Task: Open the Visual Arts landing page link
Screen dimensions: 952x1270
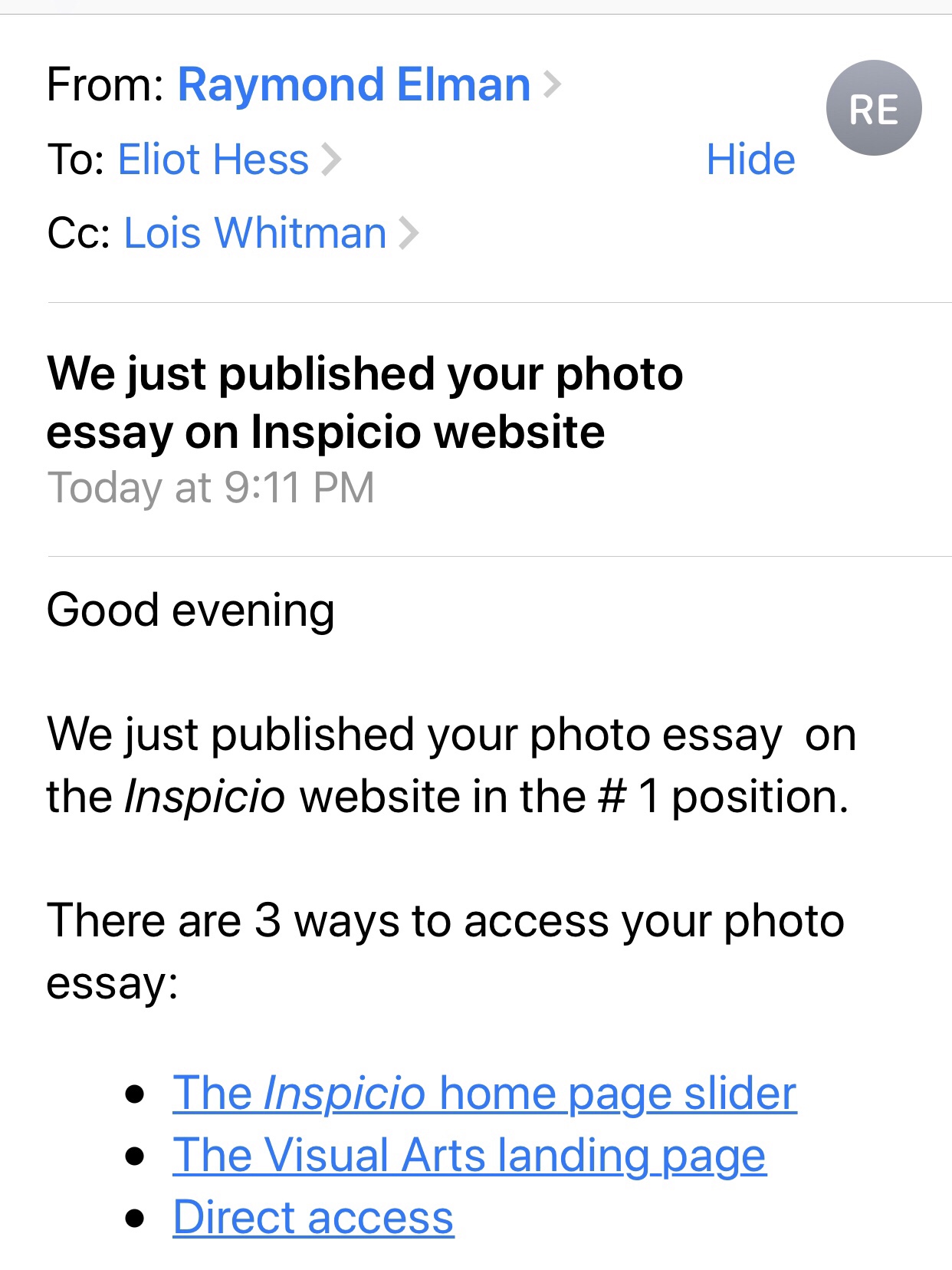Action: pyautogui.click(x=469, y=1155)
